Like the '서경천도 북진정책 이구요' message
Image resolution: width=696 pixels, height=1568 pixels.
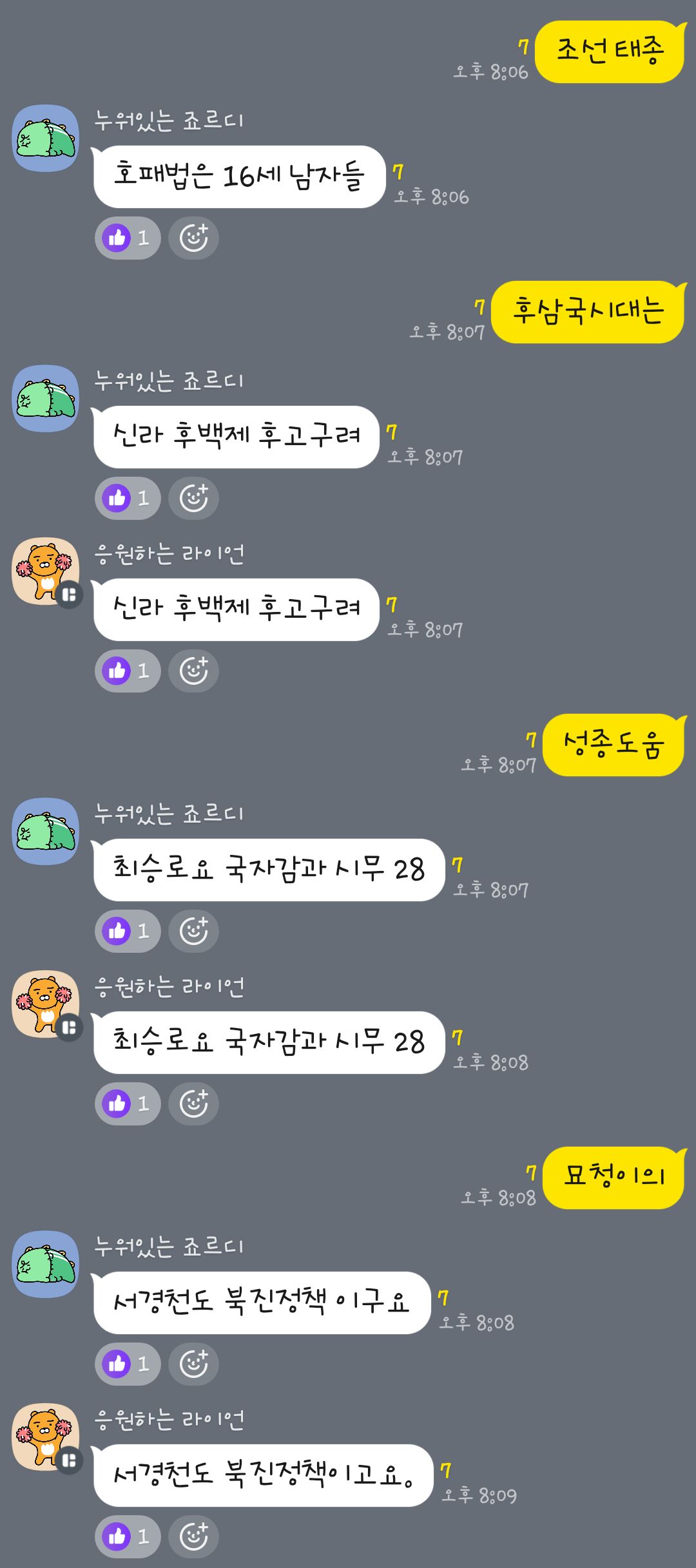pos(127,1364)
